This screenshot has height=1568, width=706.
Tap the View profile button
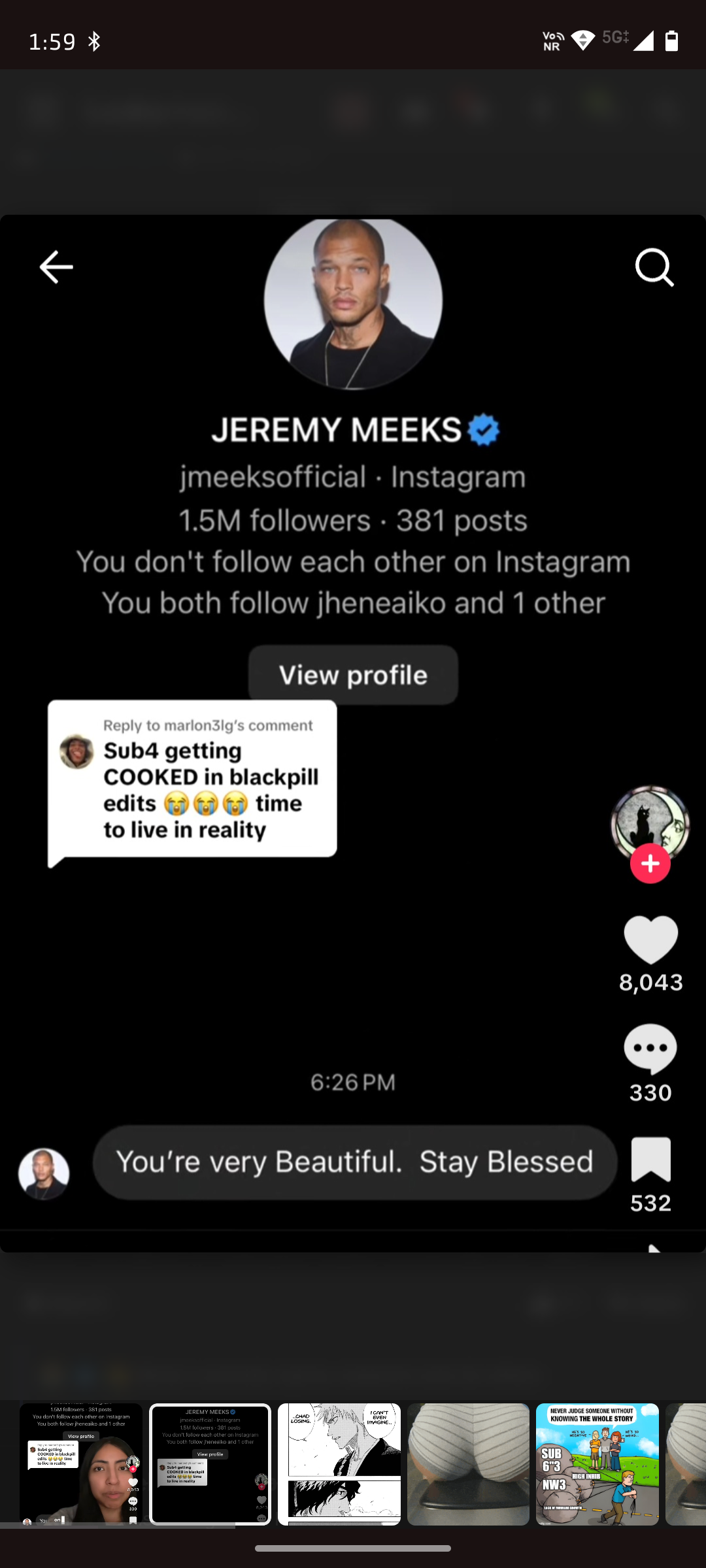click(x=352, y=674)
